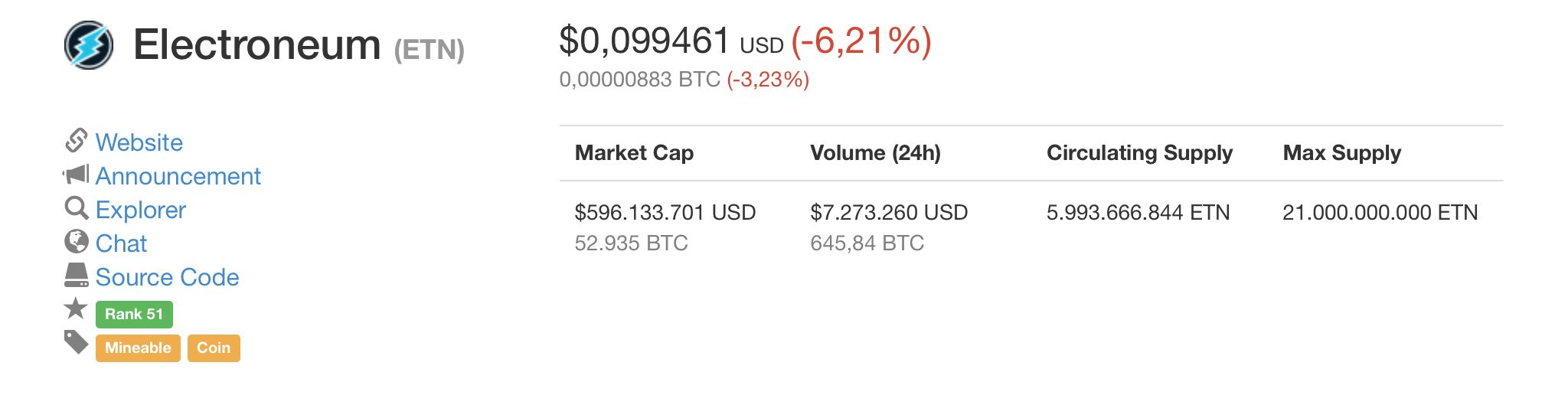Screen dimensions: 1568x395
Task: Open the Electroneum Website link
Action: [x=139, y=142]
